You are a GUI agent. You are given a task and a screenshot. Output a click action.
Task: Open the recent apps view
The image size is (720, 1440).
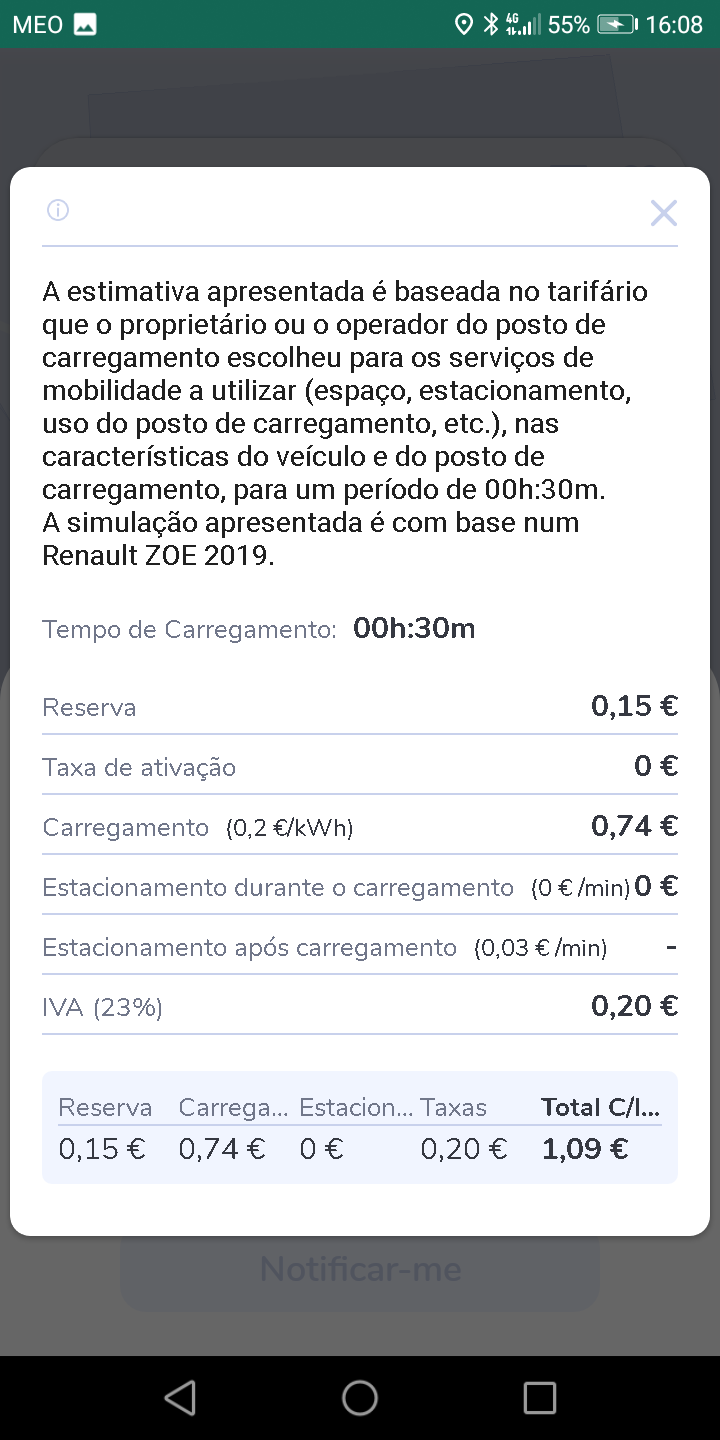[540, 1398]
